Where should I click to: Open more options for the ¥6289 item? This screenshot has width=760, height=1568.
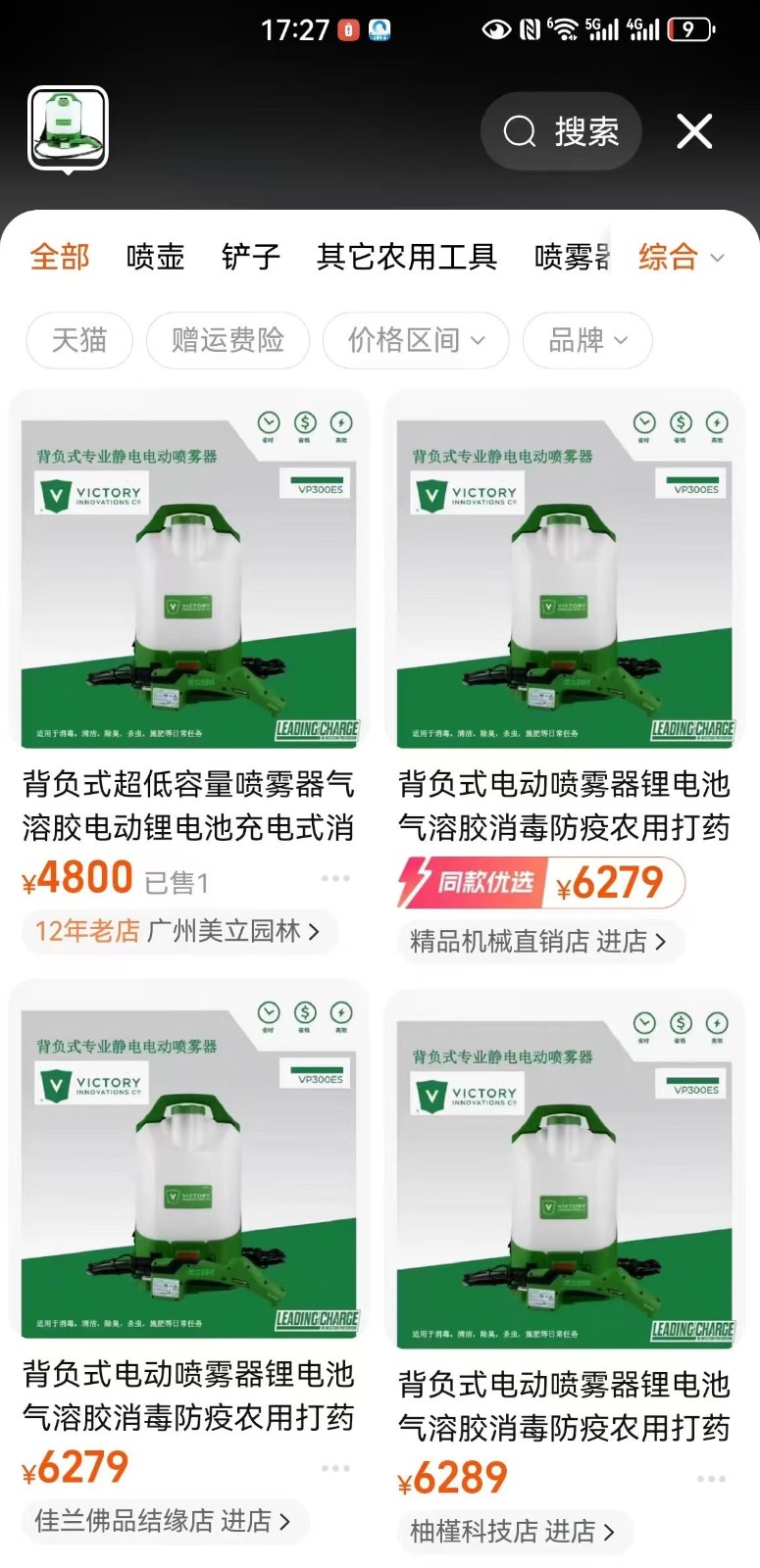point(711,1479)
